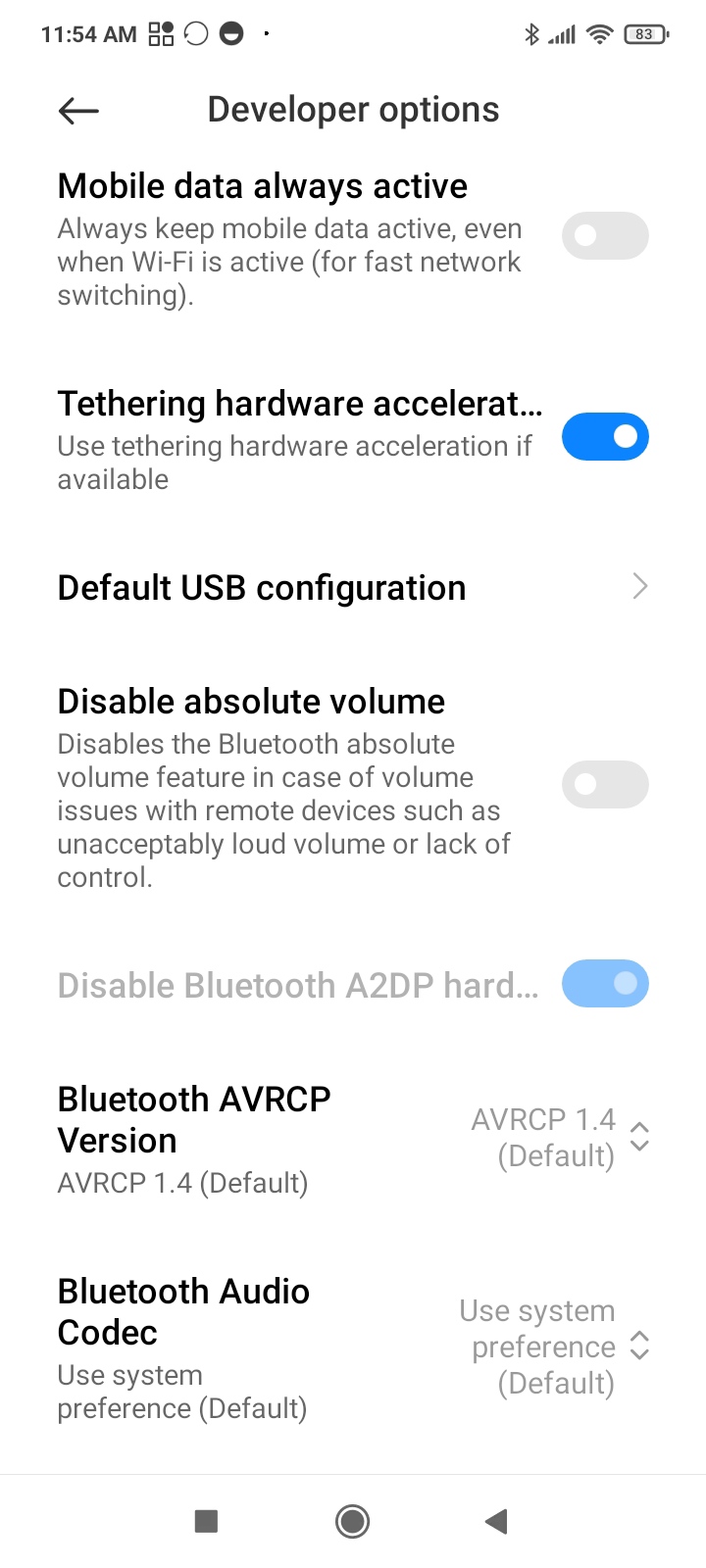Open Default USB configuration
706x1568 pixels.
point(353,588)
